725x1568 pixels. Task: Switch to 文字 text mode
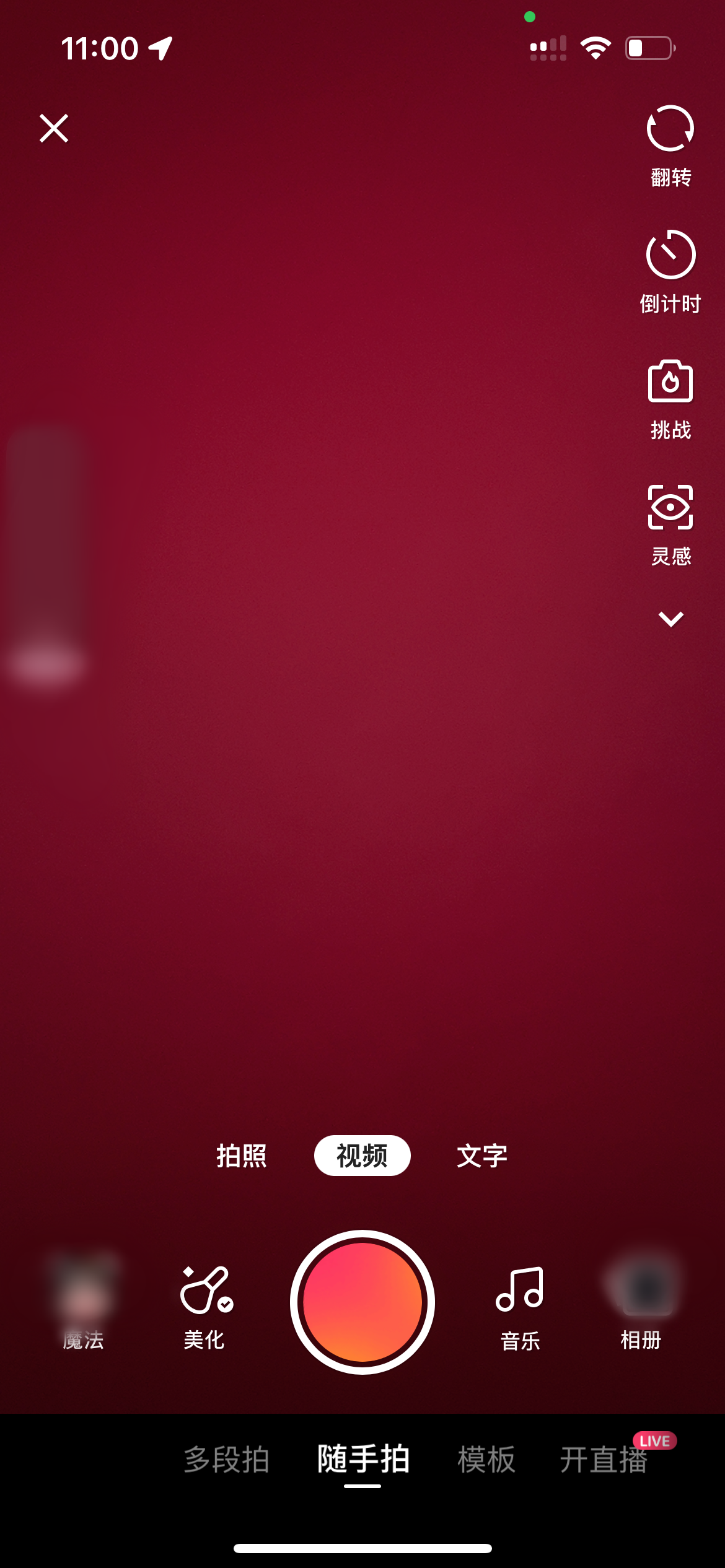(482, 1156)
